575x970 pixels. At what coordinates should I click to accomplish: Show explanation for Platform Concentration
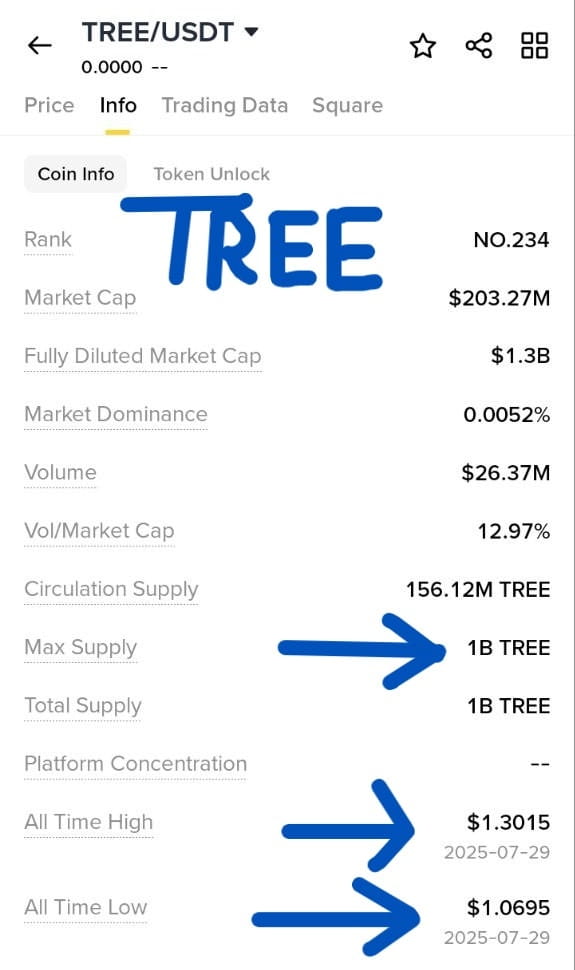click(x=136, y=763)
